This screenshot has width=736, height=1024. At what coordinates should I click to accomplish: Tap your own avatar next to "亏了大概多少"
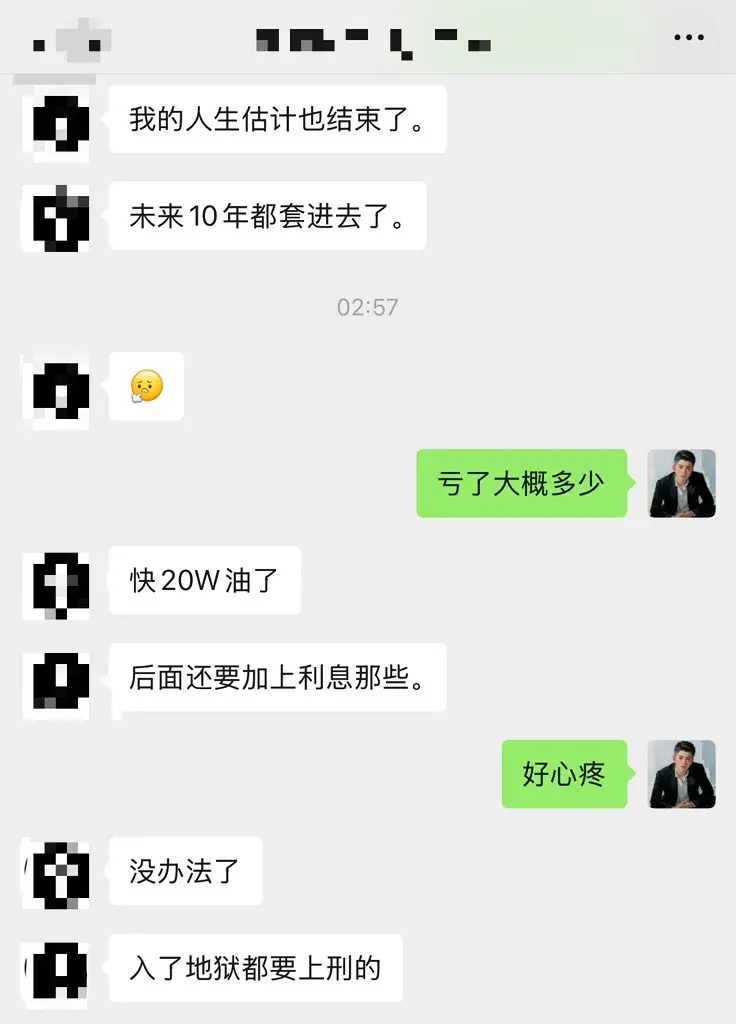click(x=681, y=484)
